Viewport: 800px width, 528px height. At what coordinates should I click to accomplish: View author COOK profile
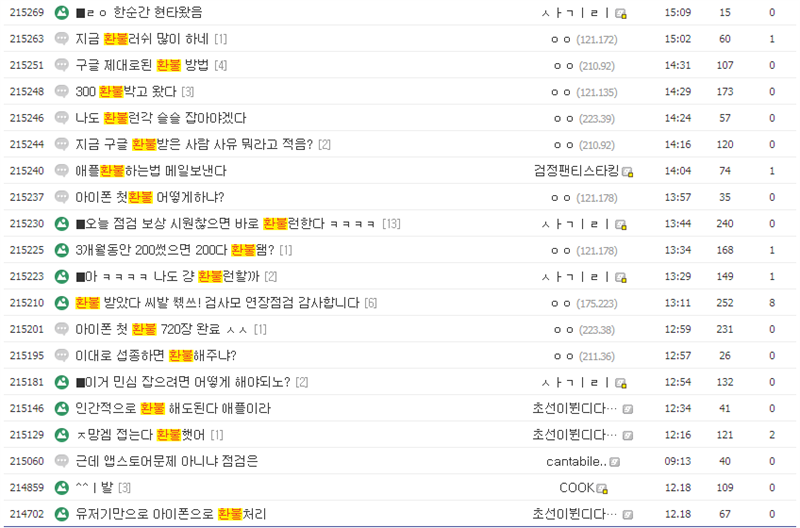[x=576, y=487]
